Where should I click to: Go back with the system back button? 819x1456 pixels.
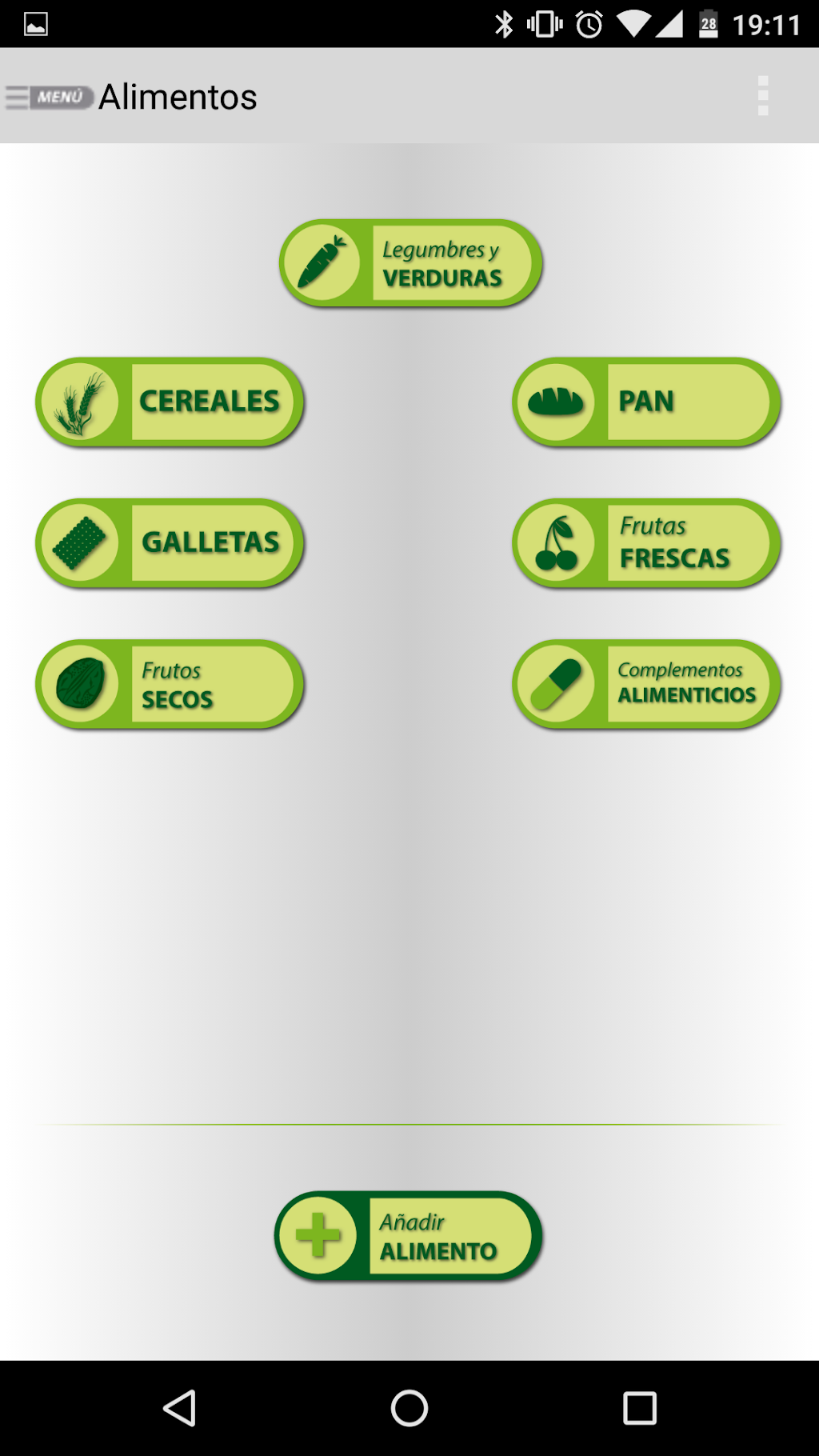click(x=179, y=1408)
